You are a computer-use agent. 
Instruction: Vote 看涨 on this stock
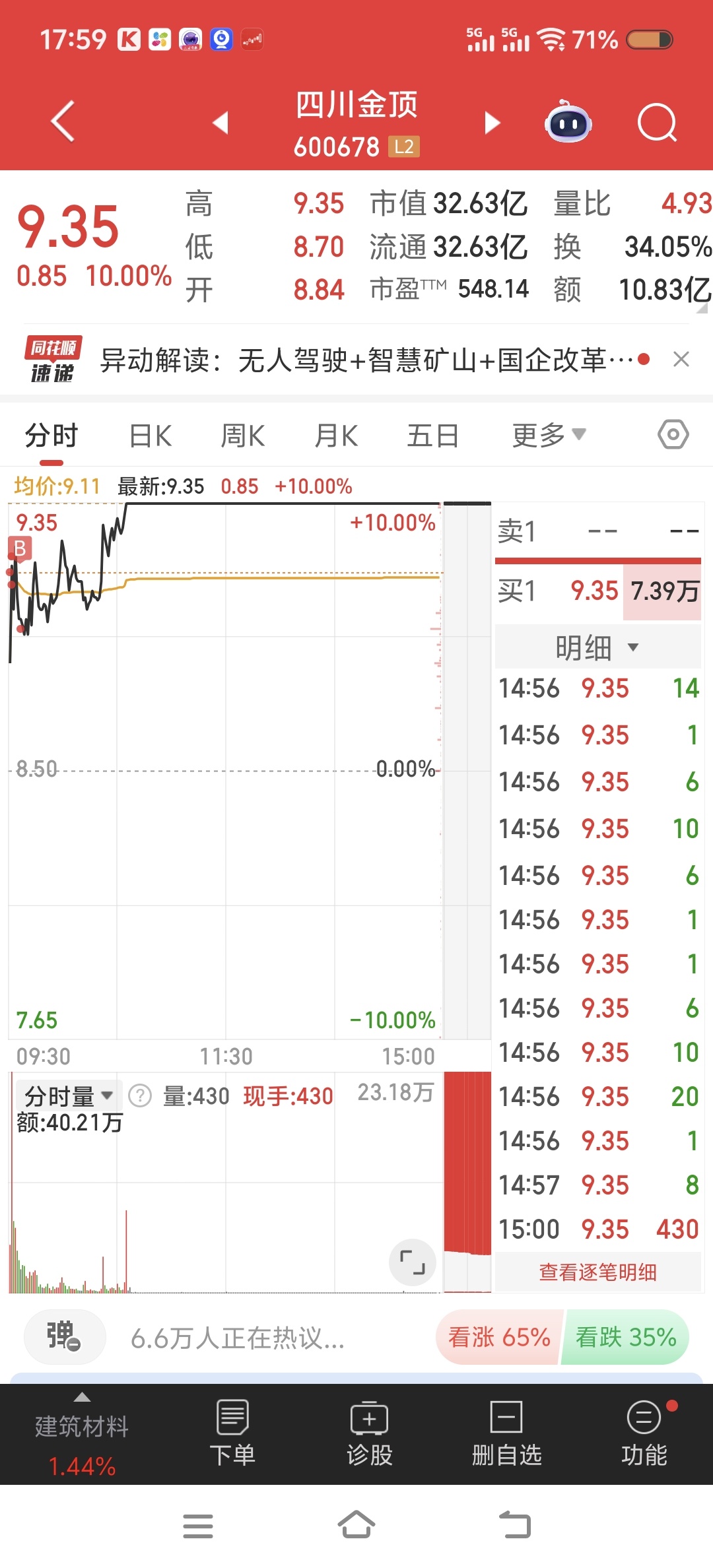point(499,1338)
